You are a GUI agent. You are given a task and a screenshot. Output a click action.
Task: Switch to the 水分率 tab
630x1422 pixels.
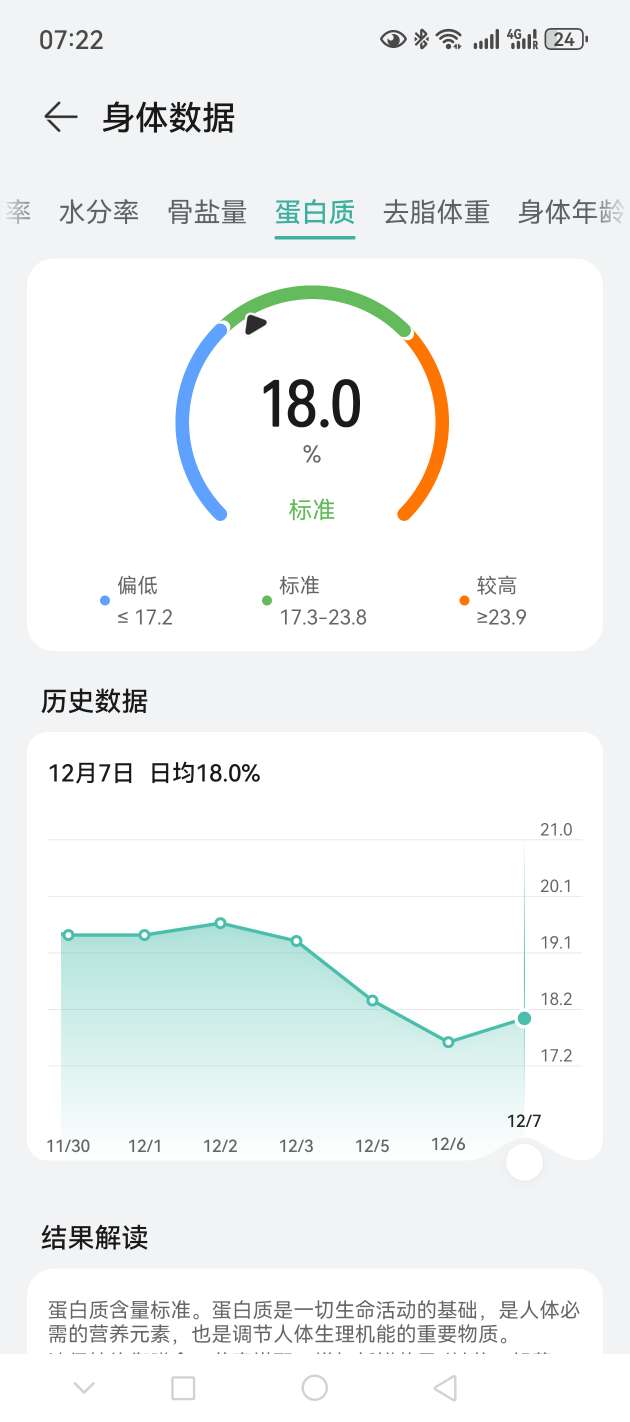99,212
